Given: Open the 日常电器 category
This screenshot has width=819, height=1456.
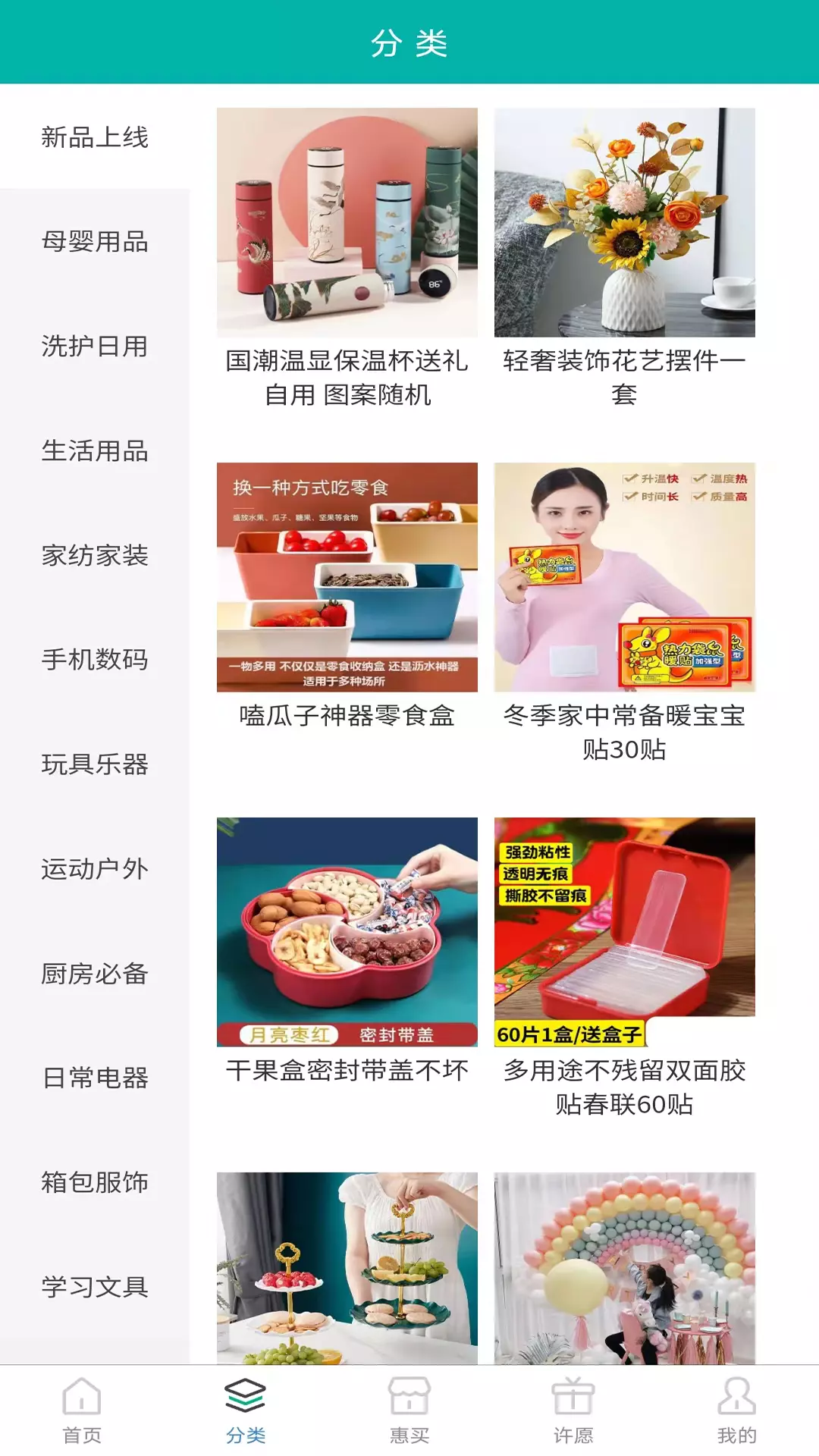Looking at the screenshot, I should (x=95, y=1078).
